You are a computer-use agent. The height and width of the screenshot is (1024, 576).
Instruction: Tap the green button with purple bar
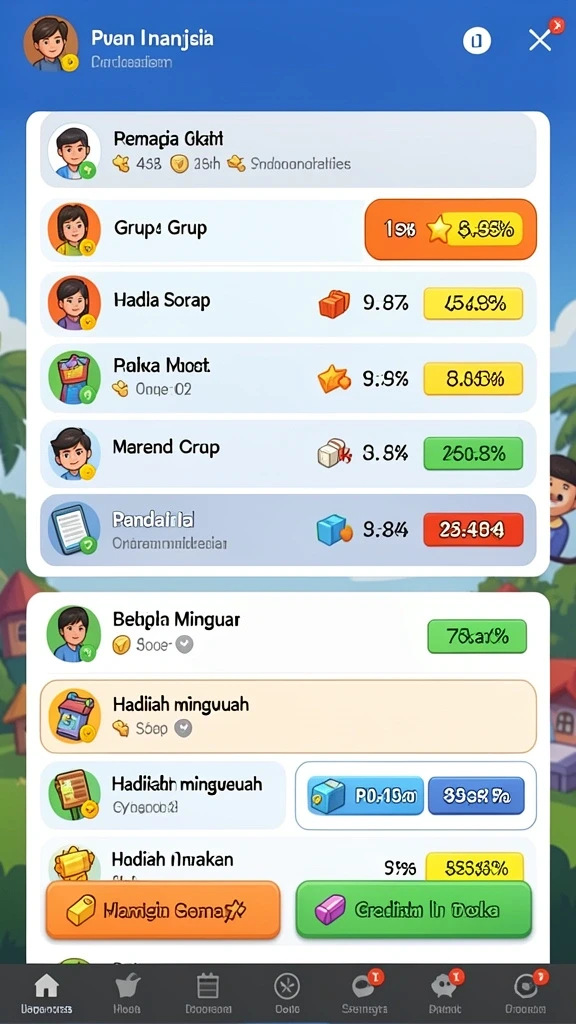tap(413, 910)
